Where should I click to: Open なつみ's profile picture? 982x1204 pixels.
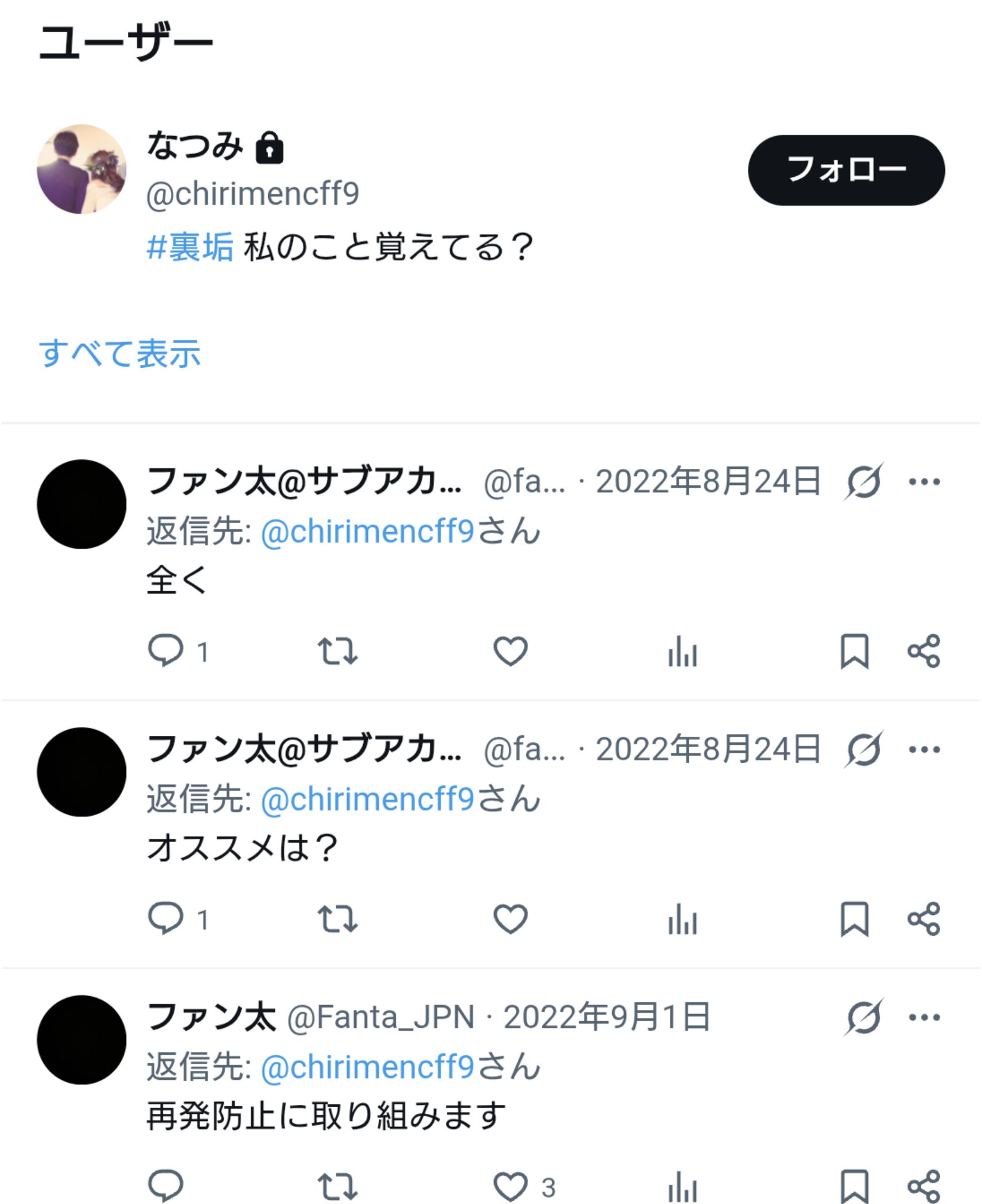pos(81,169)
